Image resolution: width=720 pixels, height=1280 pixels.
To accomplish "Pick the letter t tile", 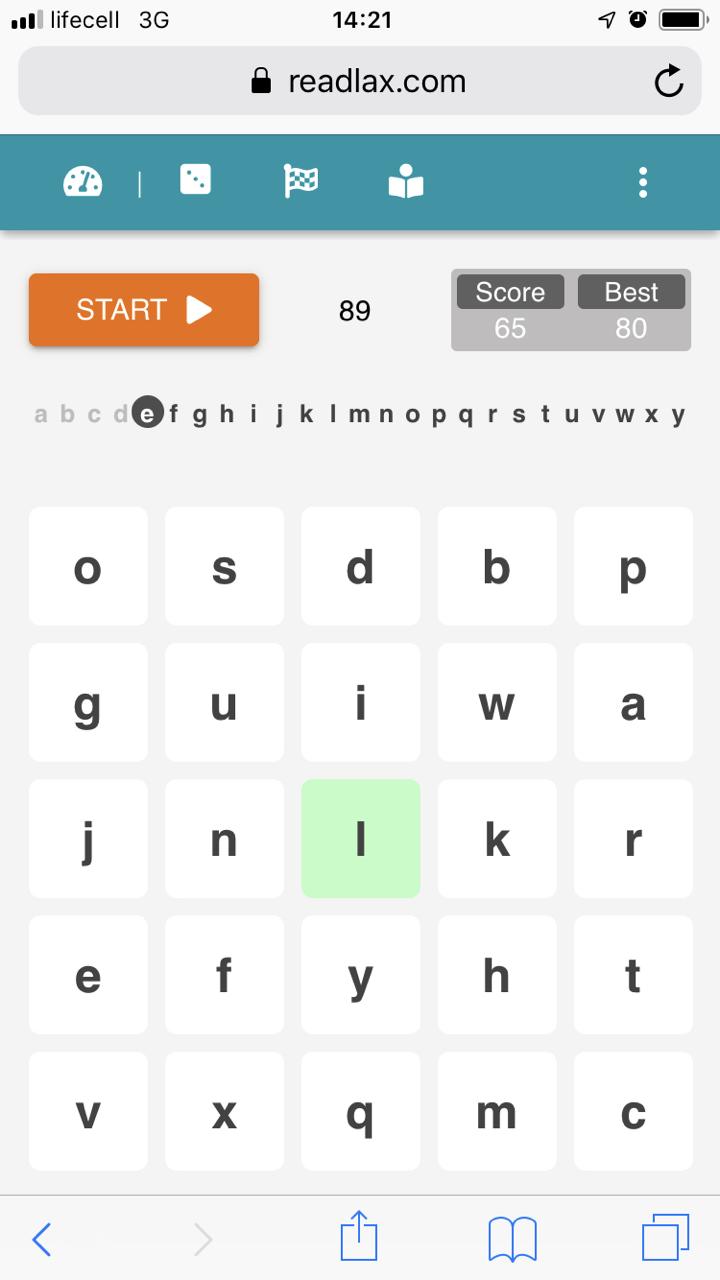I will (633, 975).
